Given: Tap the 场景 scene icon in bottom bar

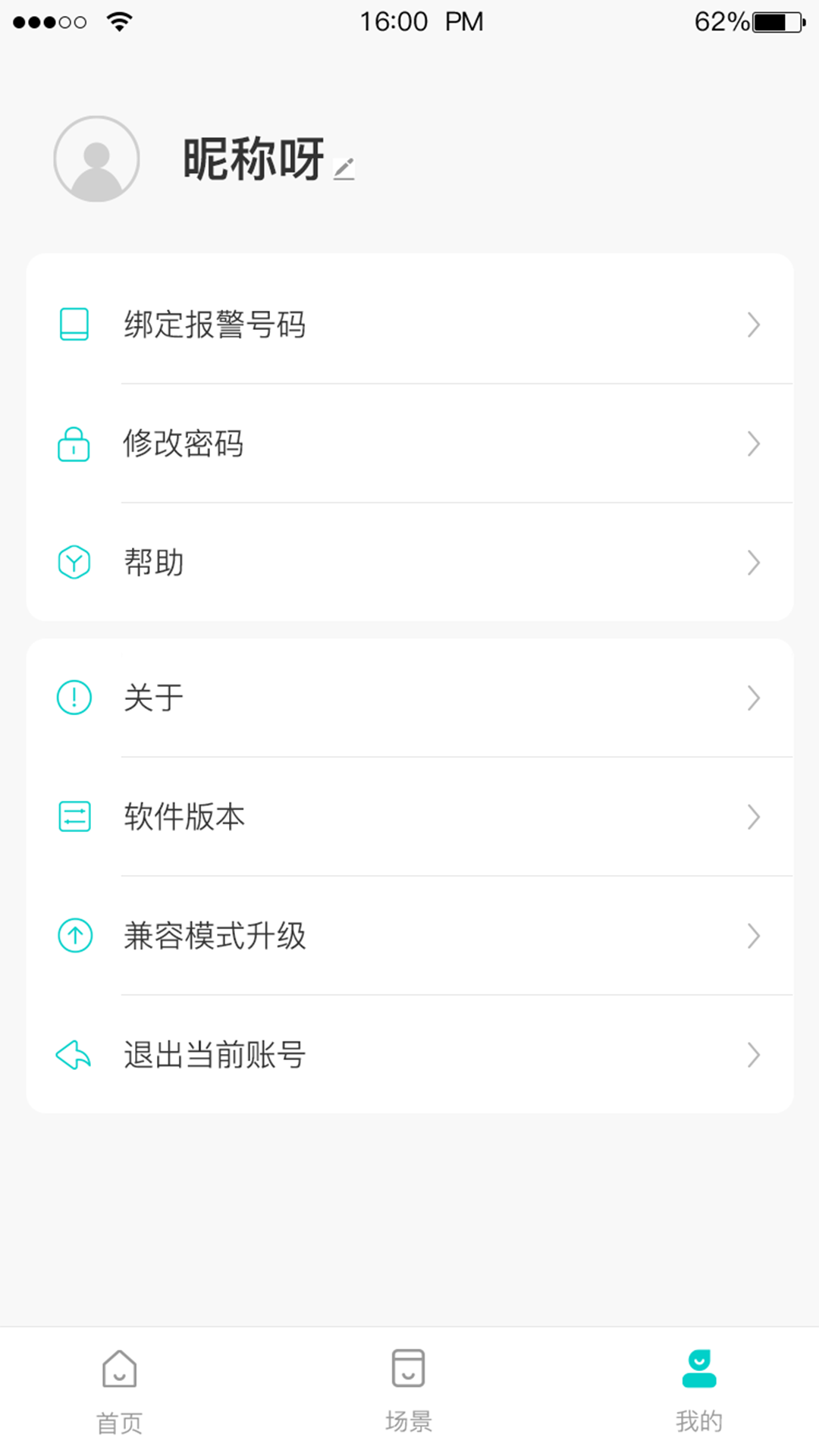Looking at the screenshot, I should click(x=408, y=1370).
